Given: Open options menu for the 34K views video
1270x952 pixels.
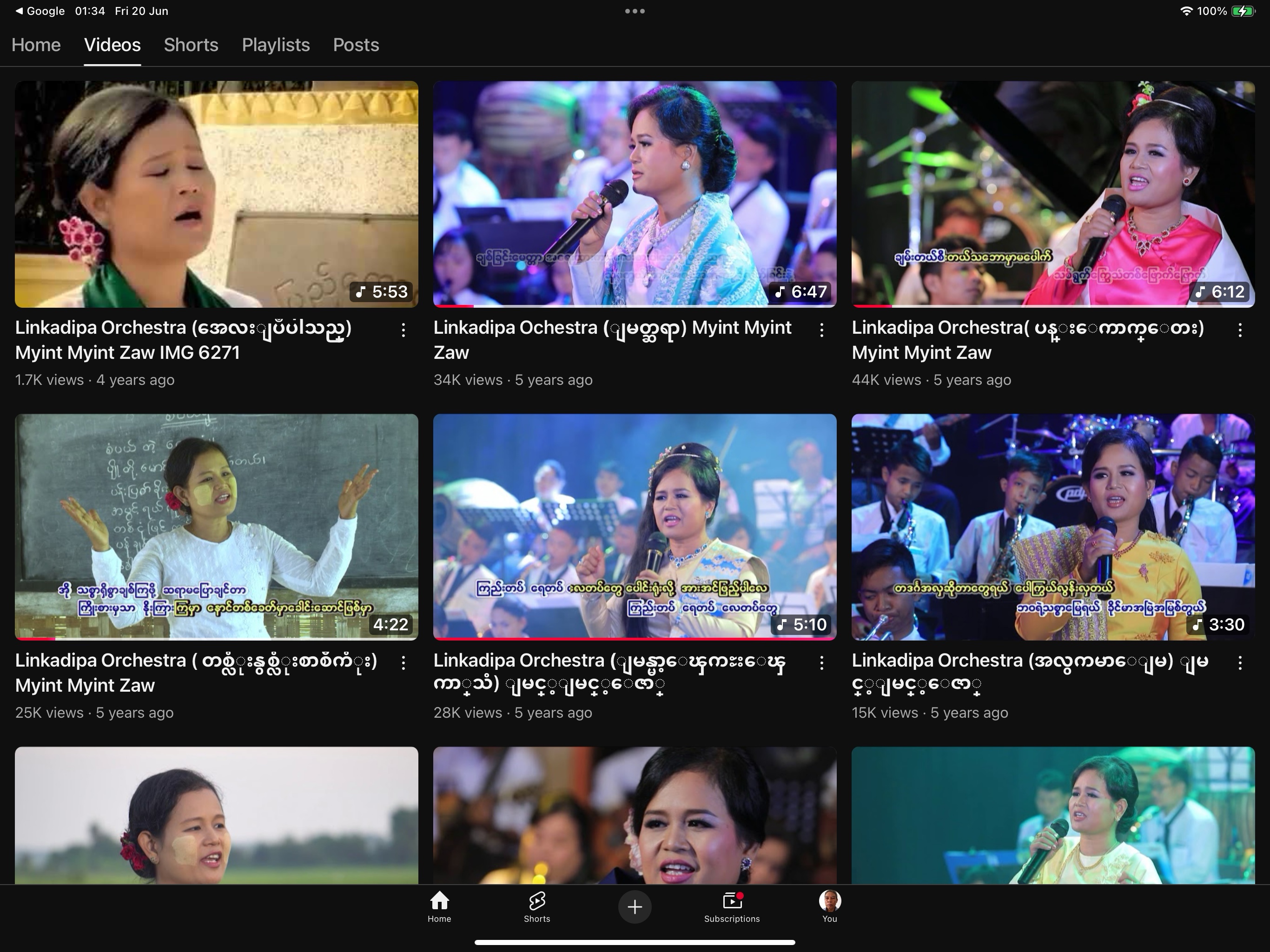Looking at the screenshot, I should pyautogui.click(x=821, y=330).
